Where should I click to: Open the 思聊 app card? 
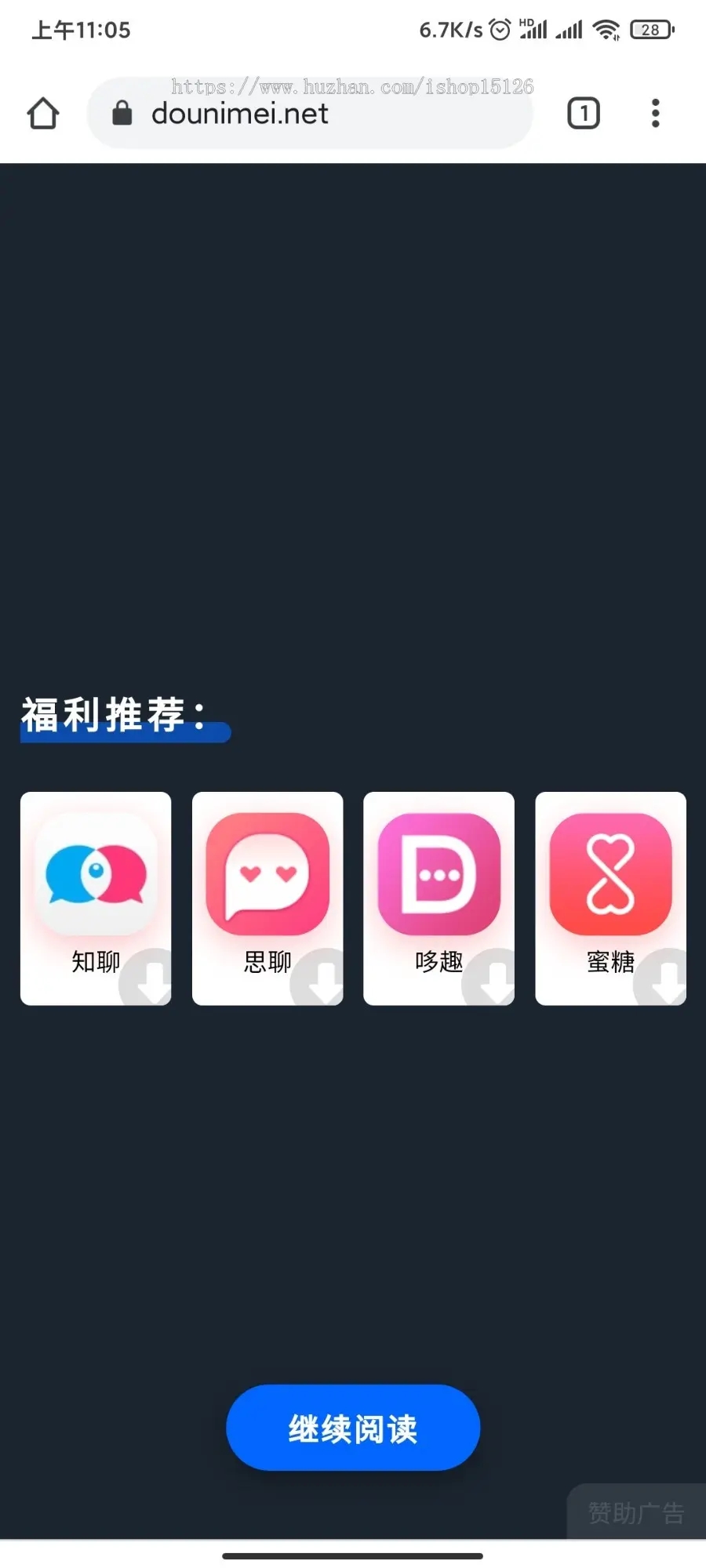[267, 898]
